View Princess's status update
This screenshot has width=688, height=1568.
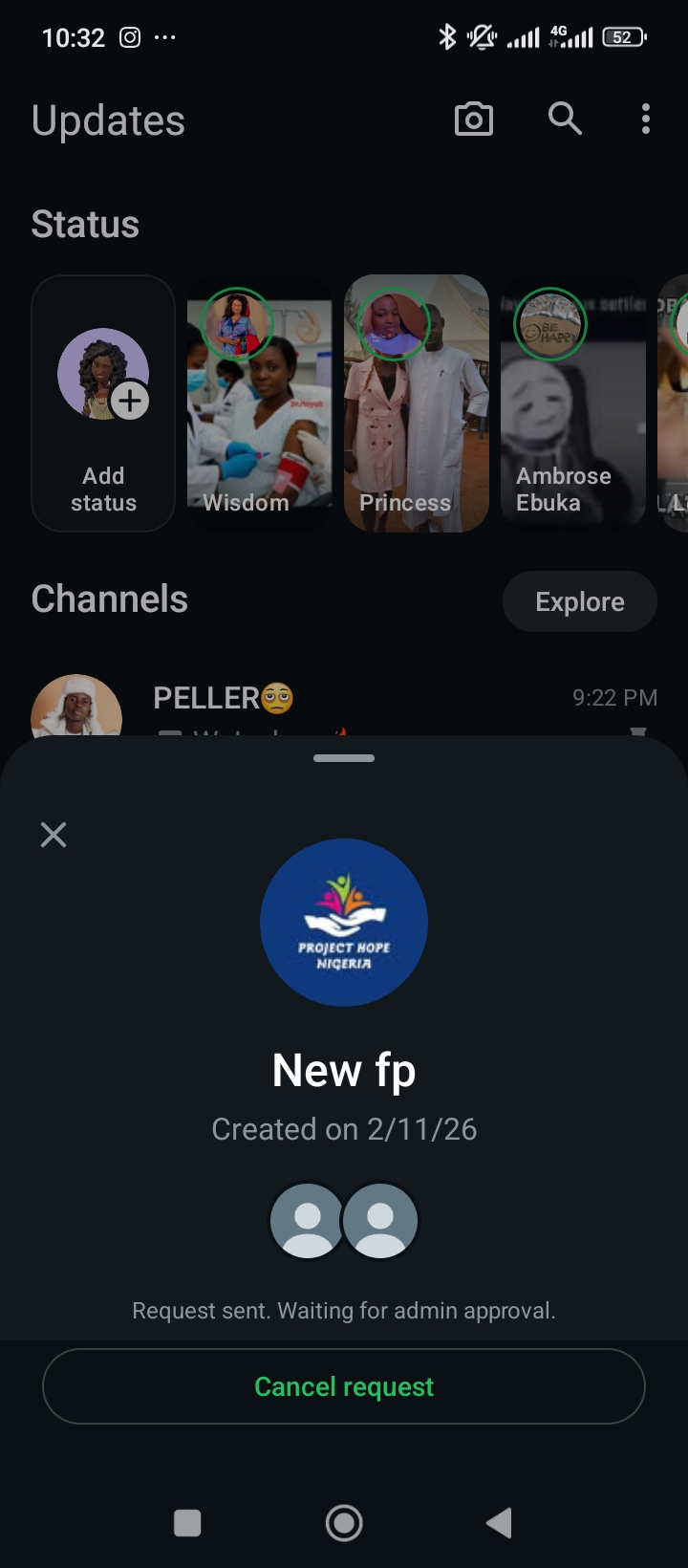(x=417, y=403)
